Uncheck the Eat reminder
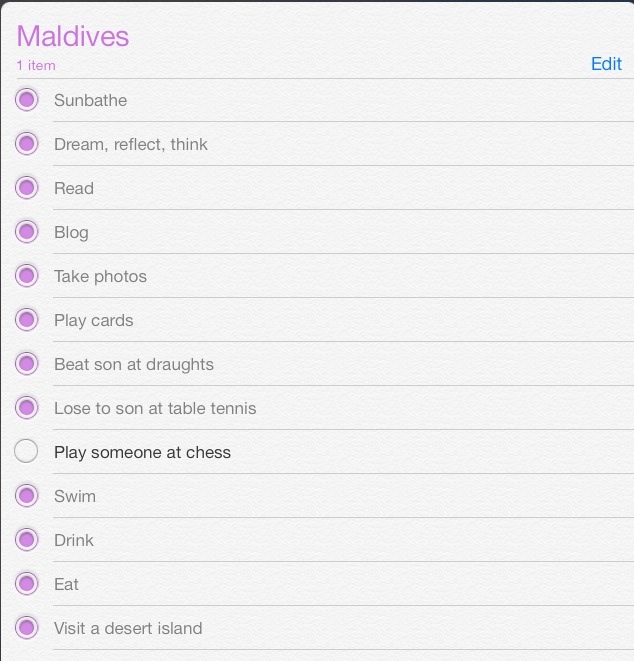This screenshot has height=661, width=634. [x=27, y=584]
